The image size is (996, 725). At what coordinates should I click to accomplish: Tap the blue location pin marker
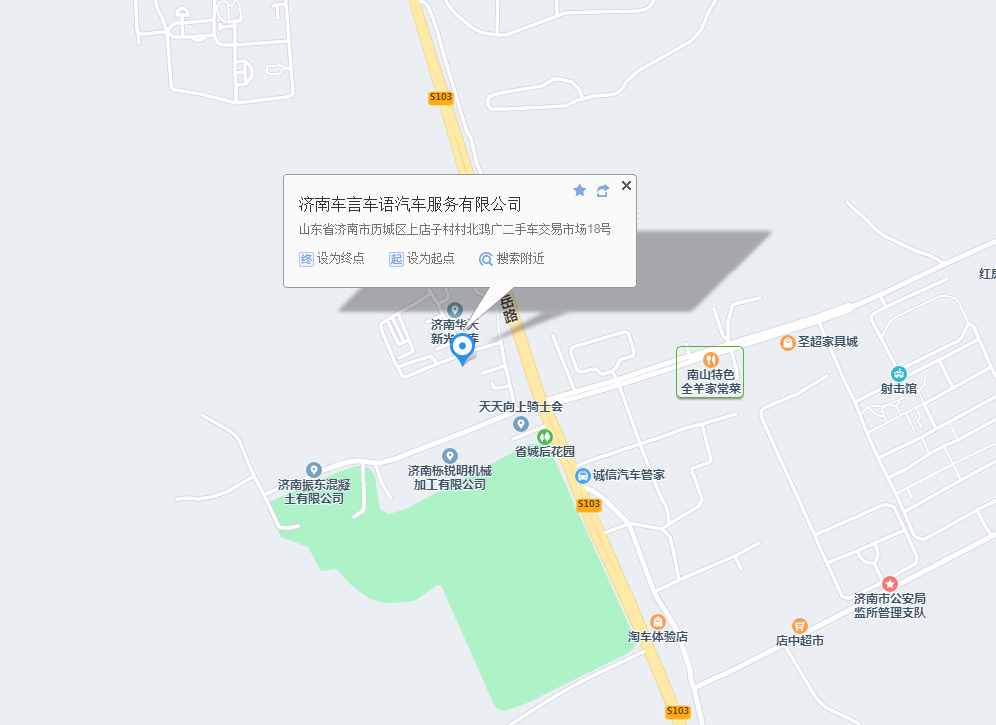click(x=462, y=349)
